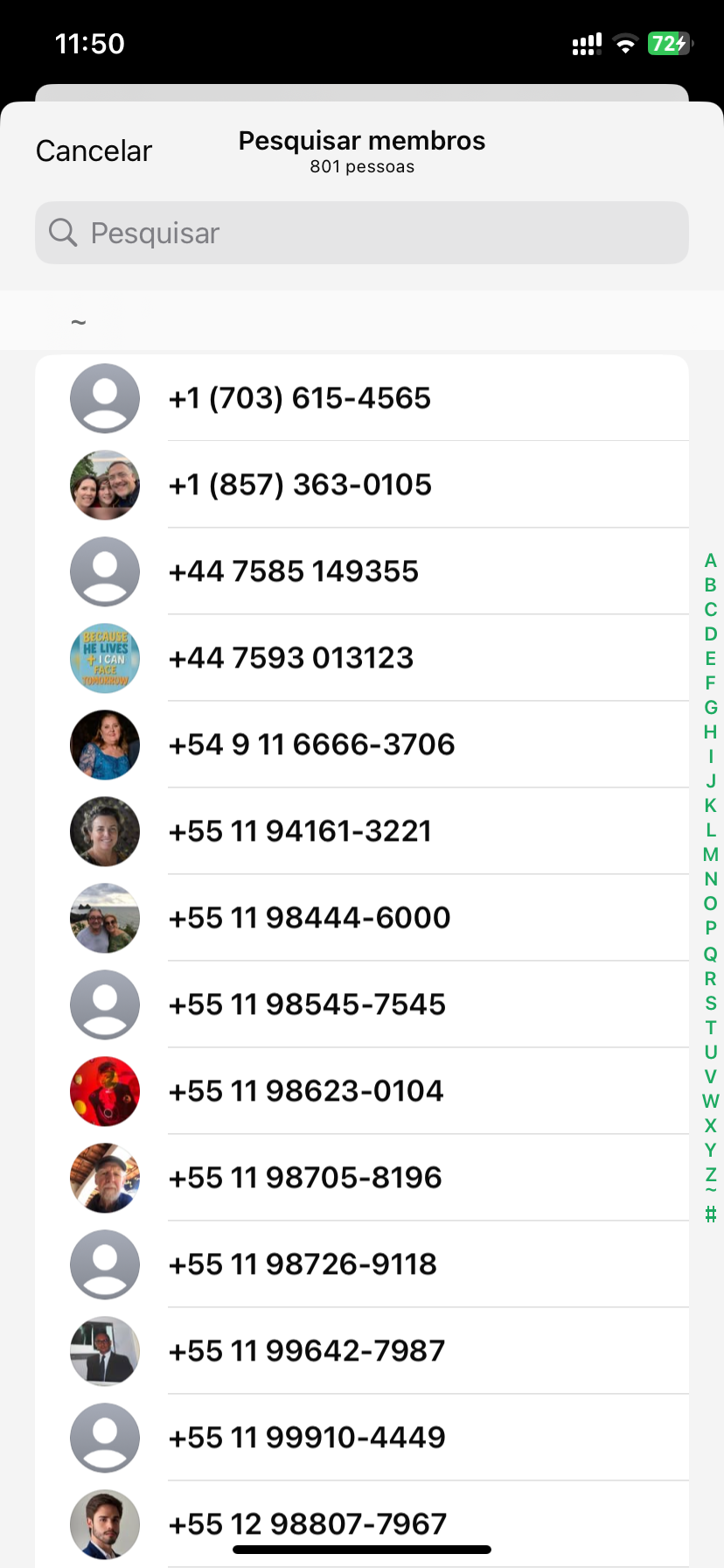The height and width of the screenshot is (1568, 724).
Task: Cancel the member search
Action: coord(94,150)
